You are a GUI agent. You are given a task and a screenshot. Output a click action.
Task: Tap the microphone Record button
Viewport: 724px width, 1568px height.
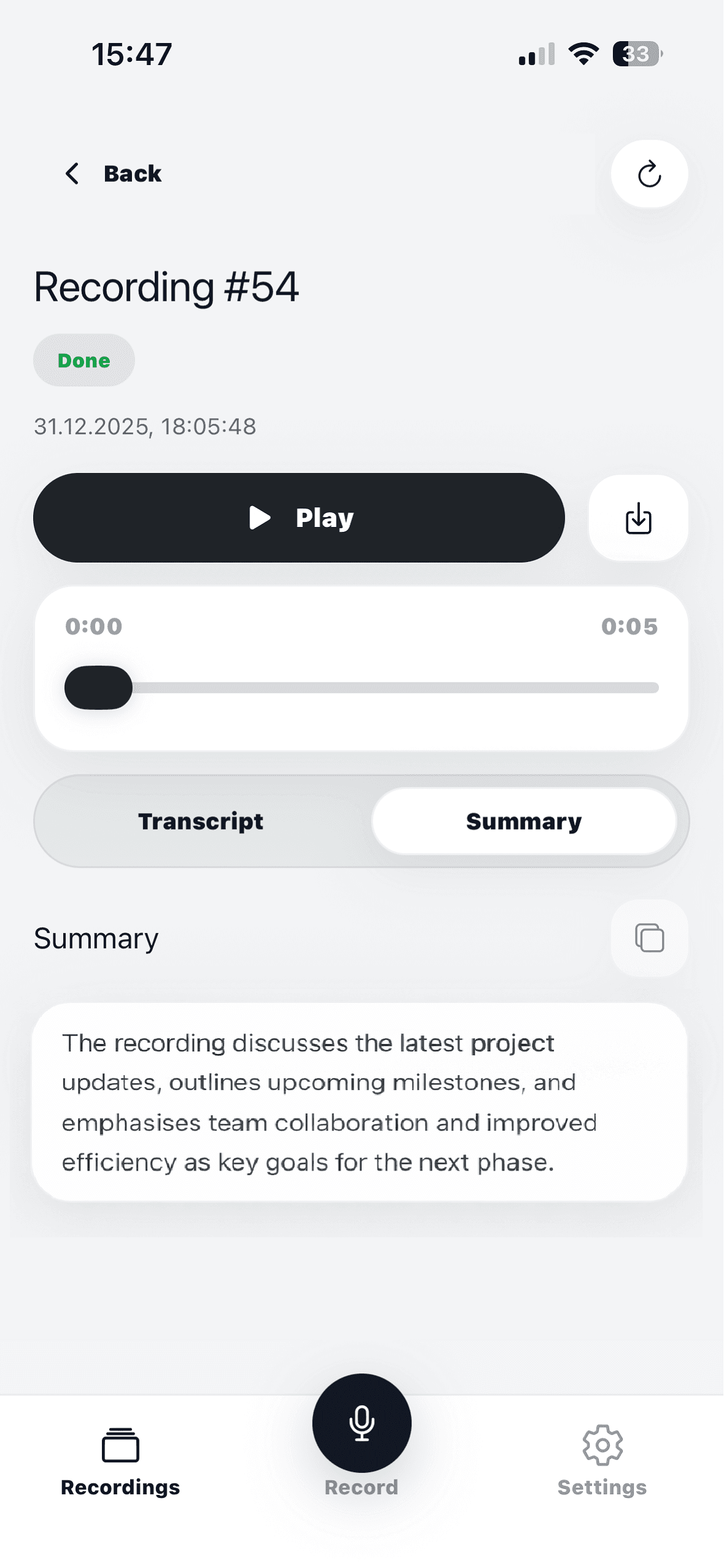point(362,1424)
